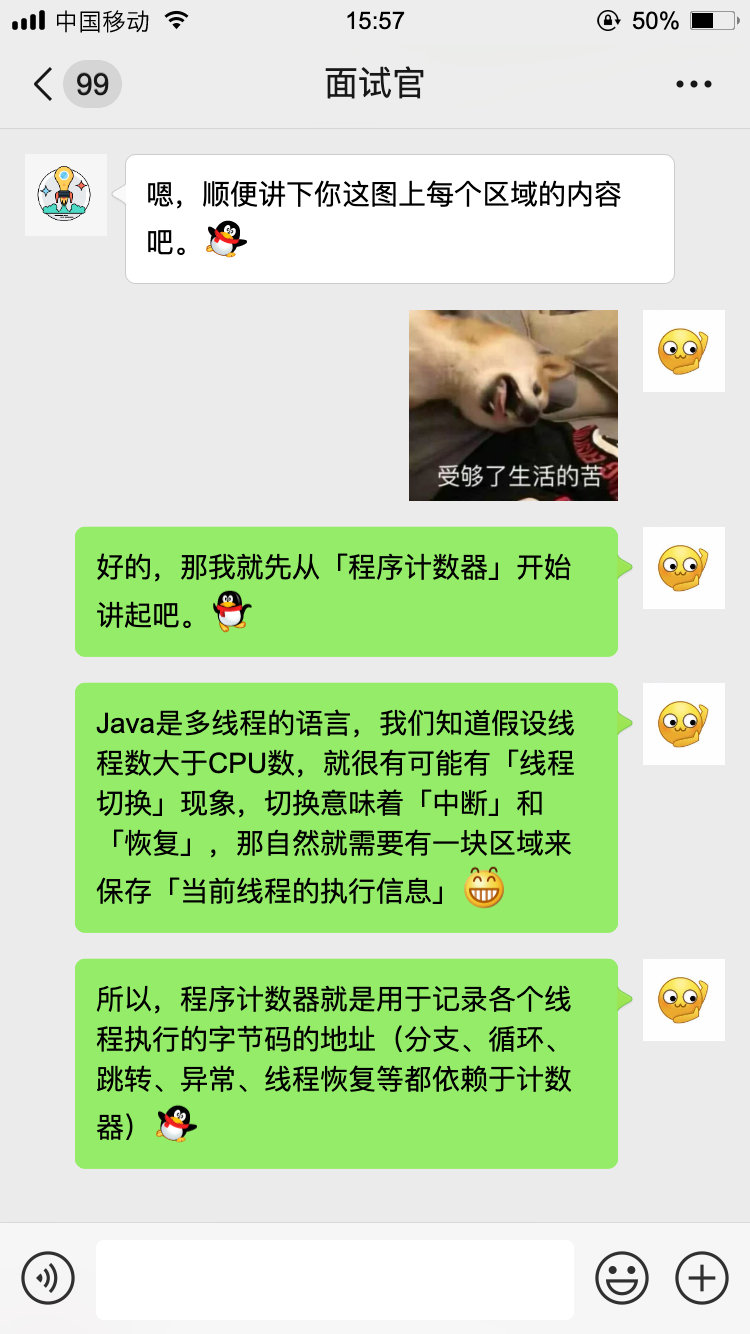Open the emoji sticker panel
750x1334 pixels.
click(x=622, y=1278)
